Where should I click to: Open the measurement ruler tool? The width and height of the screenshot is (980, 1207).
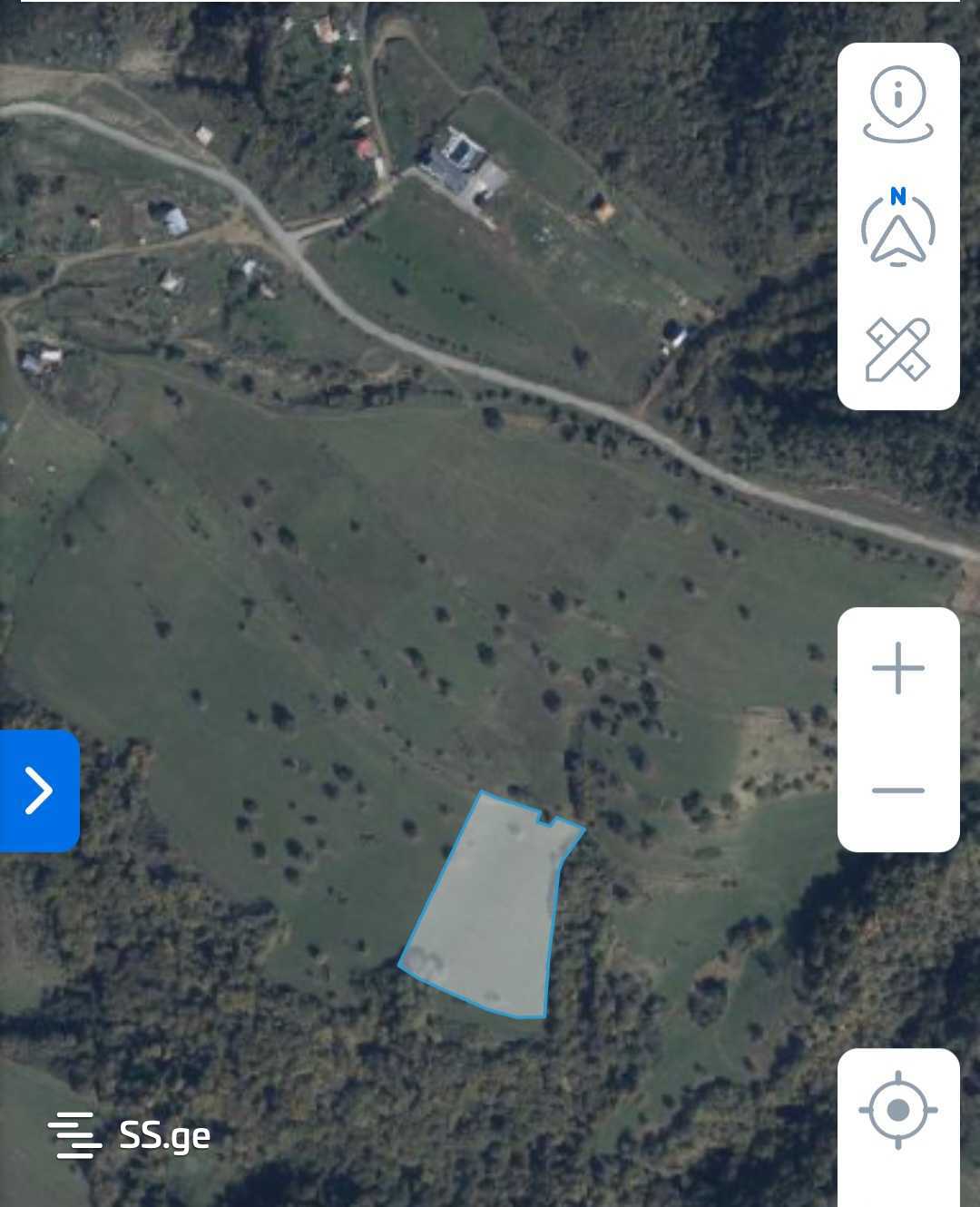point(897,349)
